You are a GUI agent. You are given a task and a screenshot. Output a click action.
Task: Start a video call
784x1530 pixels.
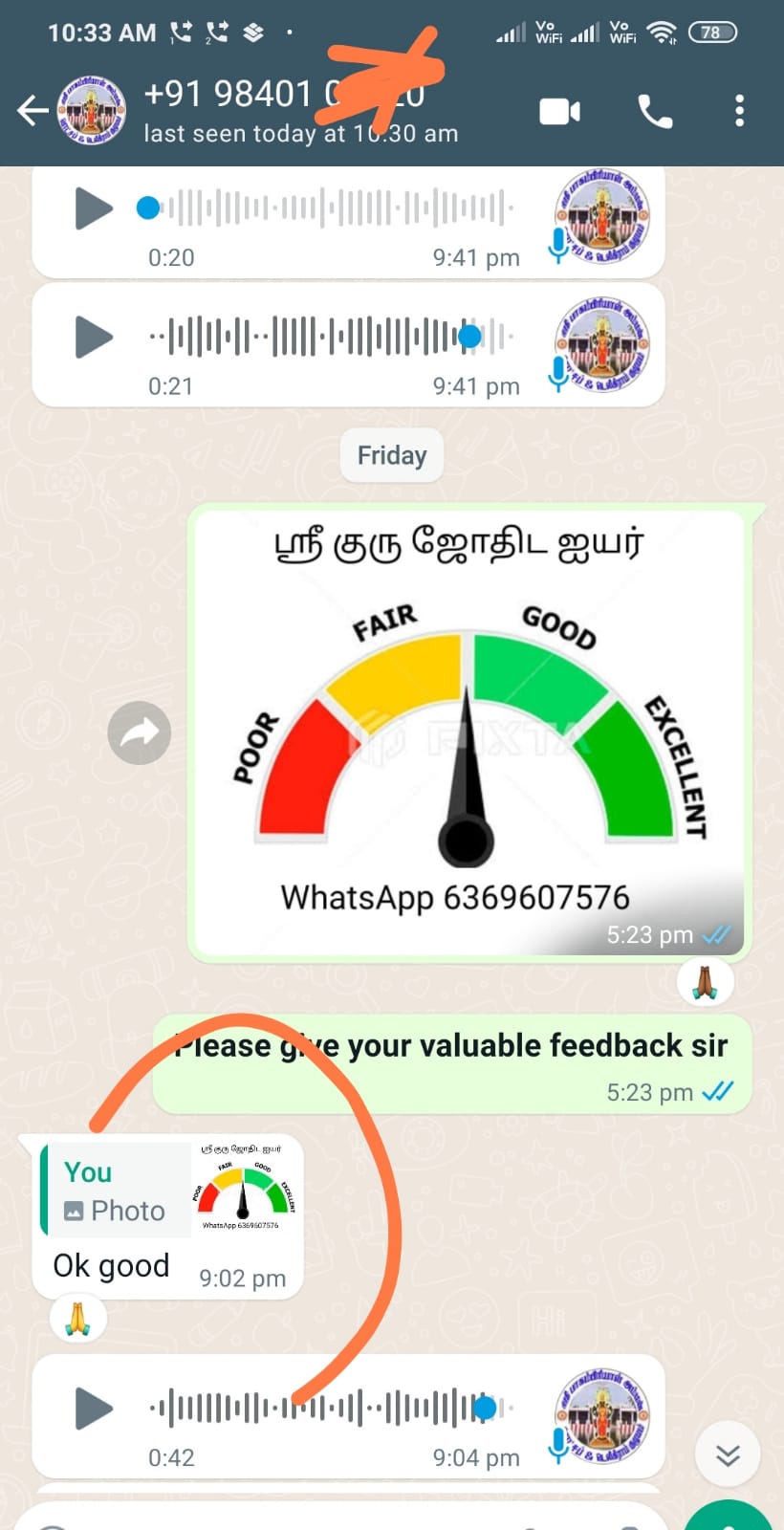559,111
